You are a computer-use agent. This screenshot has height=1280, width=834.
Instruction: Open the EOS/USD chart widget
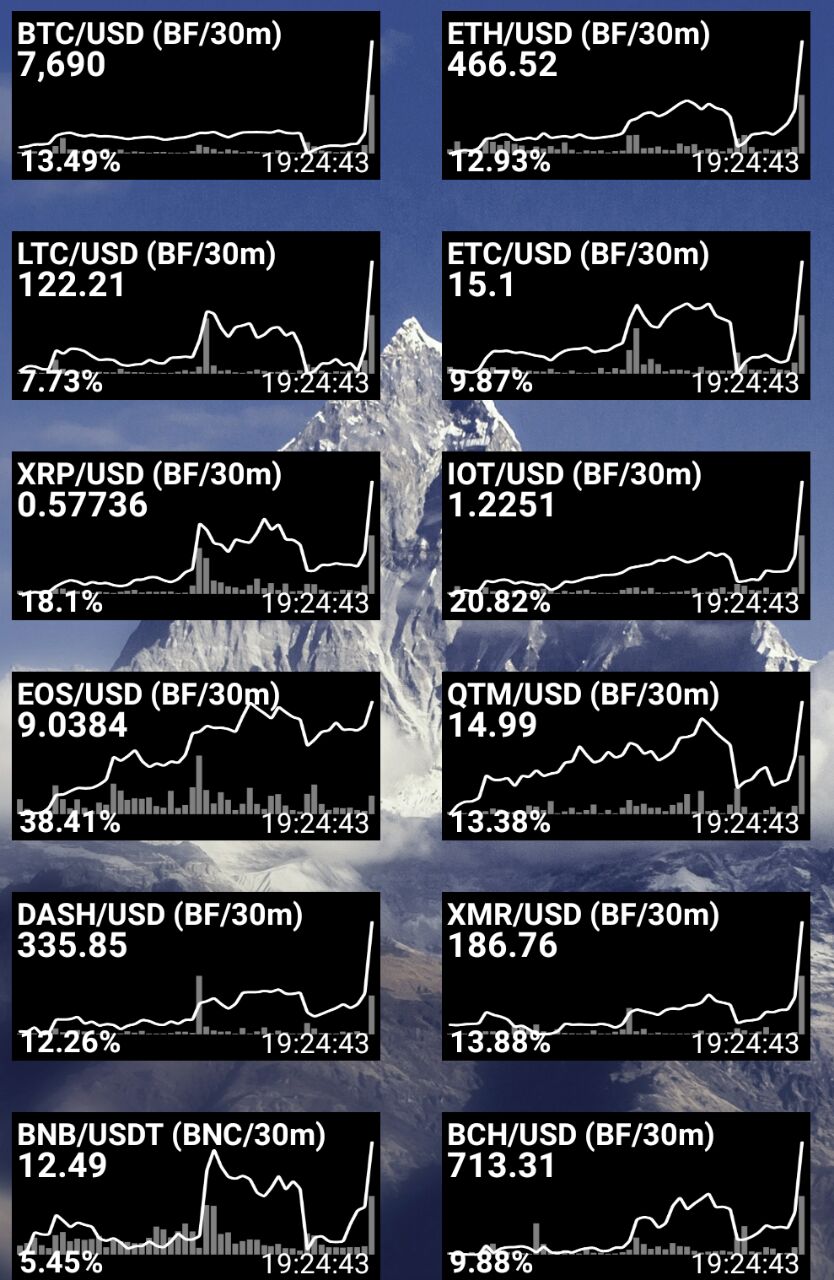pyautogui.click(x=196, y=756)
